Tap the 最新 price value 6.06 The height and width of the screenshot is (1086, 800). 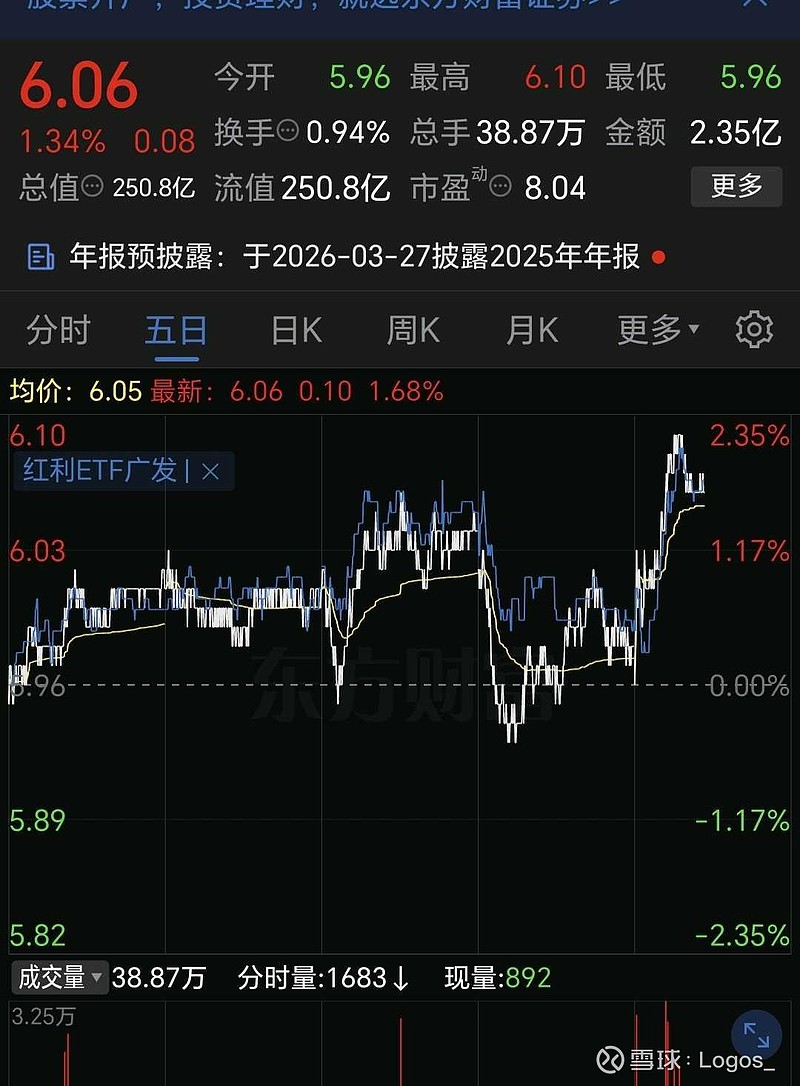coord(253,392)
